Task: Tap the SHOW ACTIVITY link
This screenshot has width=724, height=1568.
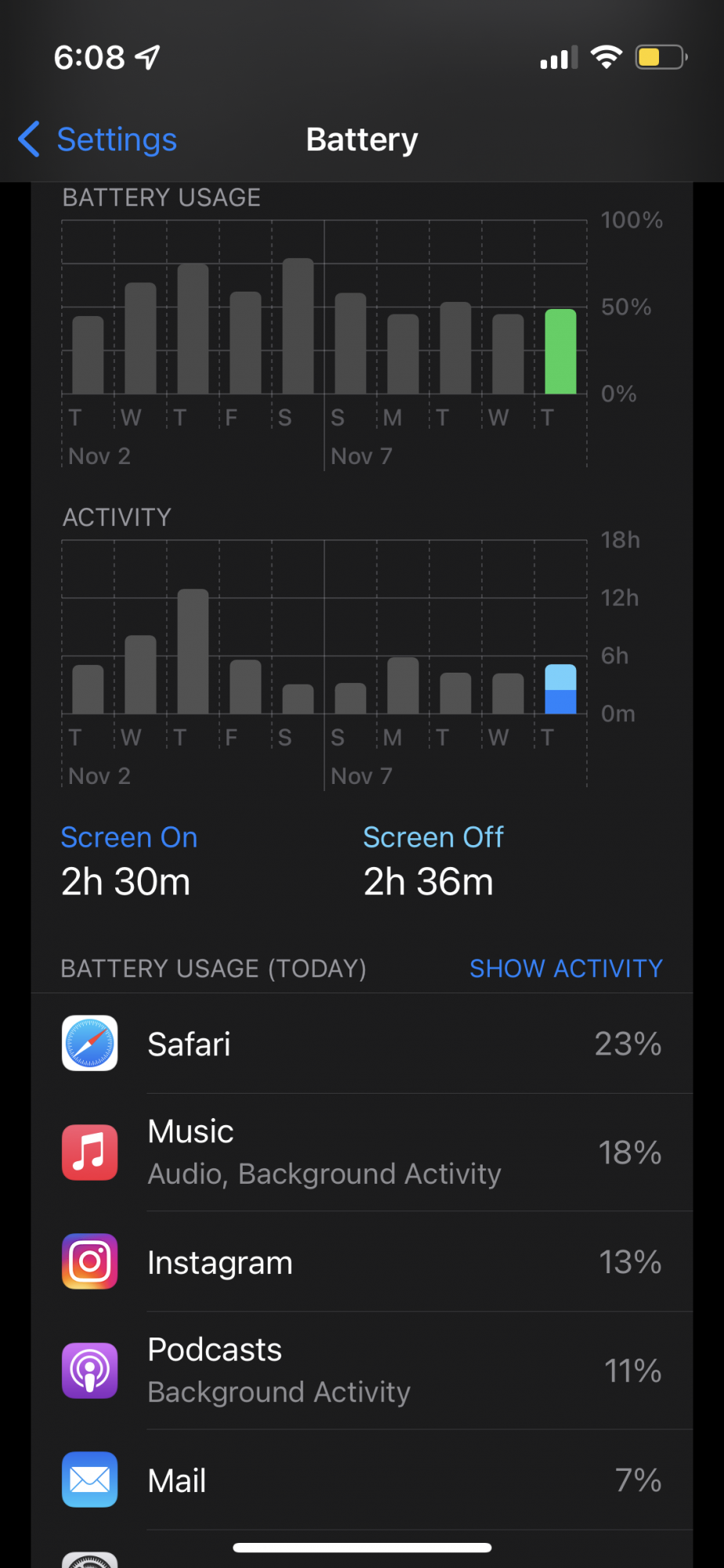Action: (x=566, y=968)
